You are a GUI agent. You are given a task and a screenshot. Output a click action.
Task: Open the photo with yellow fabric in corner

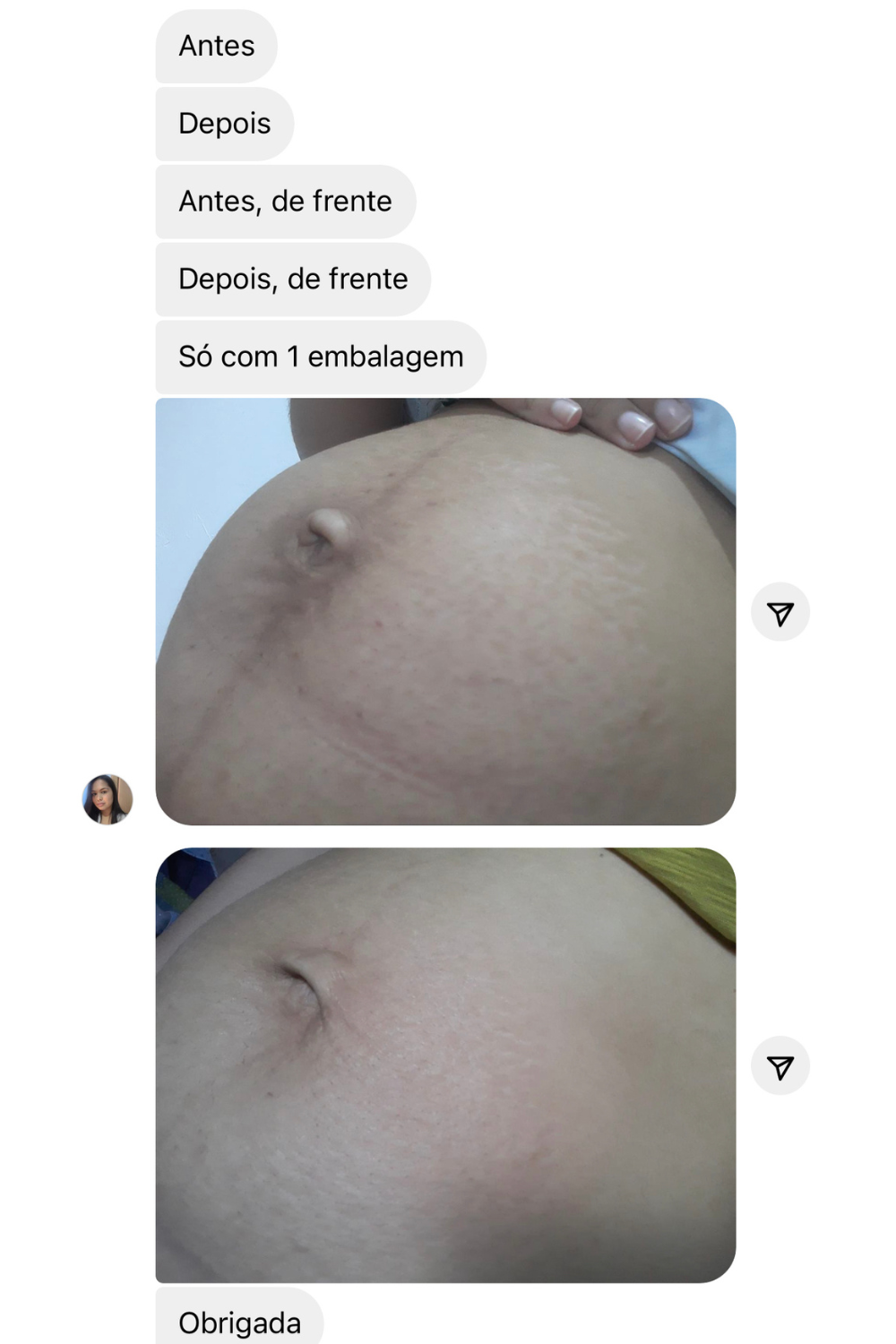(445, 1064)
